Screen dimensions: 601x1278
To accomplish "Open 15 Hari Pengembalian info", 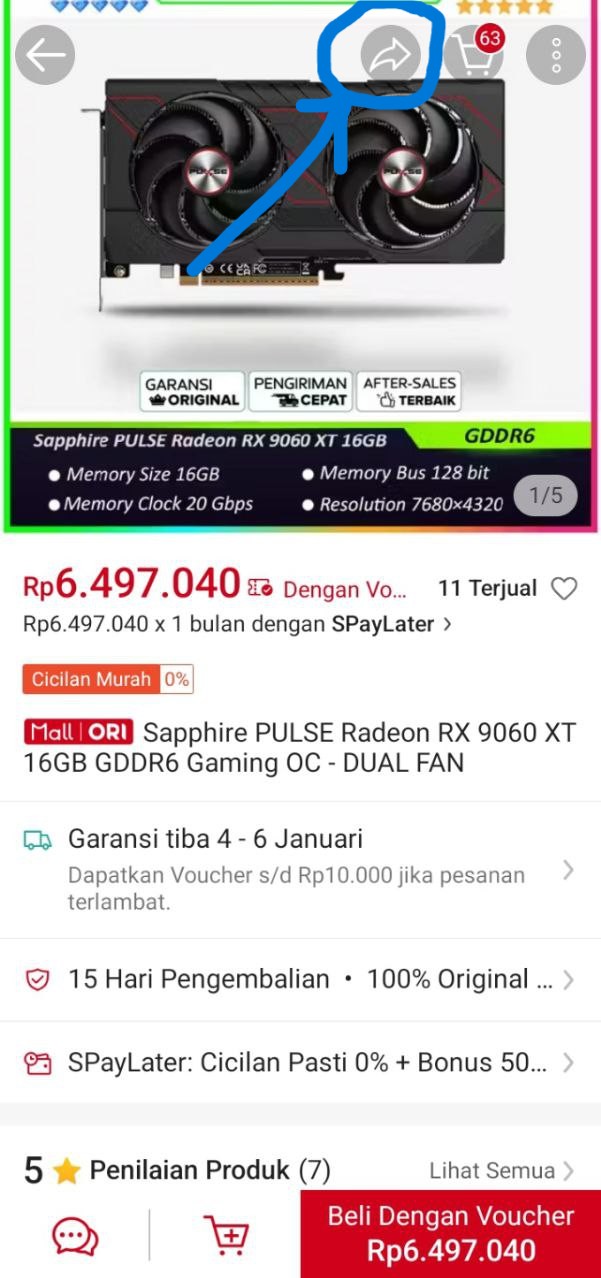I will tap(300, 979).
